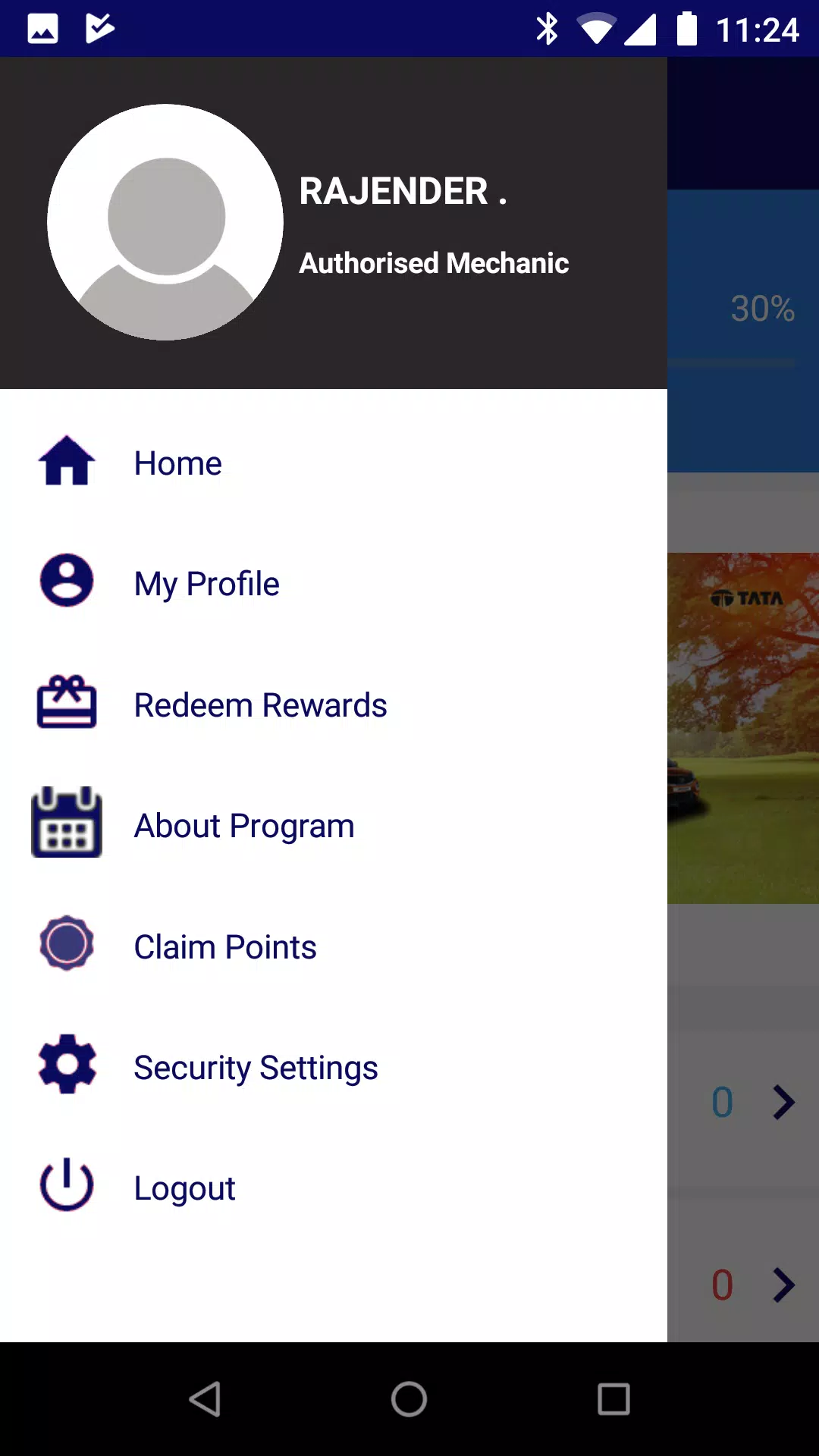Open My Profile
This screenshot has width=819, height=1456.
pyautogui.click(x=206, y=584)
